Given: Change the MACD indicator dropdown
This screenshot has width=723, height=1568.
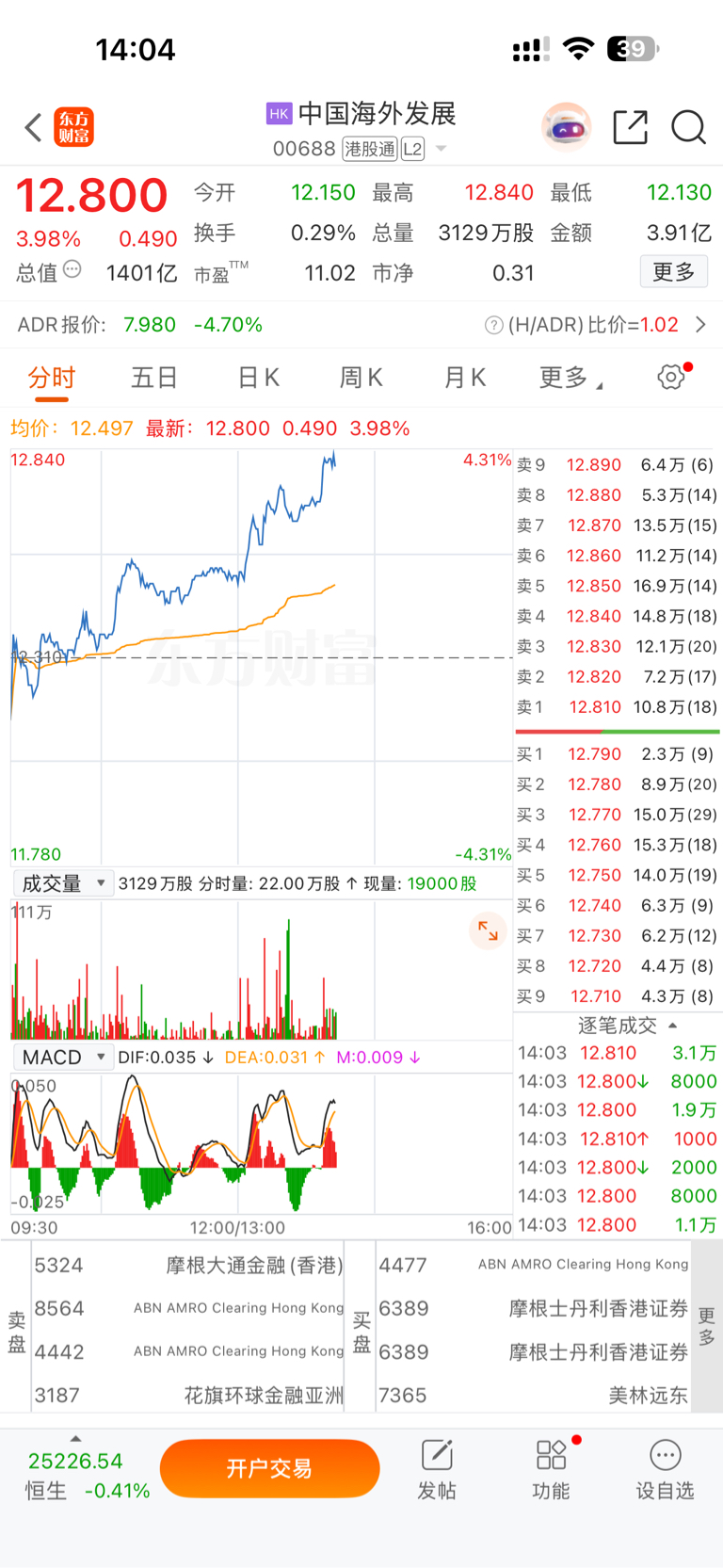Looking at the screenshot, I should point(63,1058).
